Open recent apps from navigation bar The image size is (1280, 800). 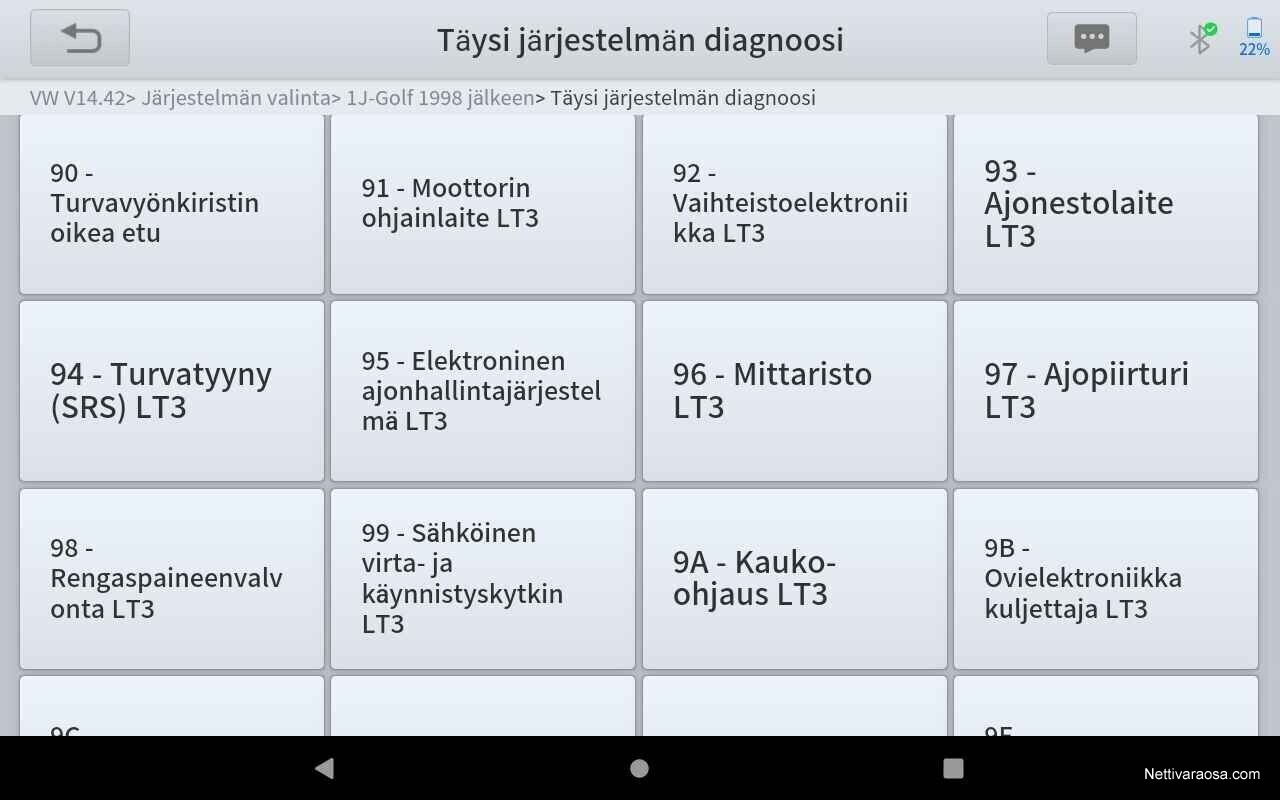[x=953, y=768]
